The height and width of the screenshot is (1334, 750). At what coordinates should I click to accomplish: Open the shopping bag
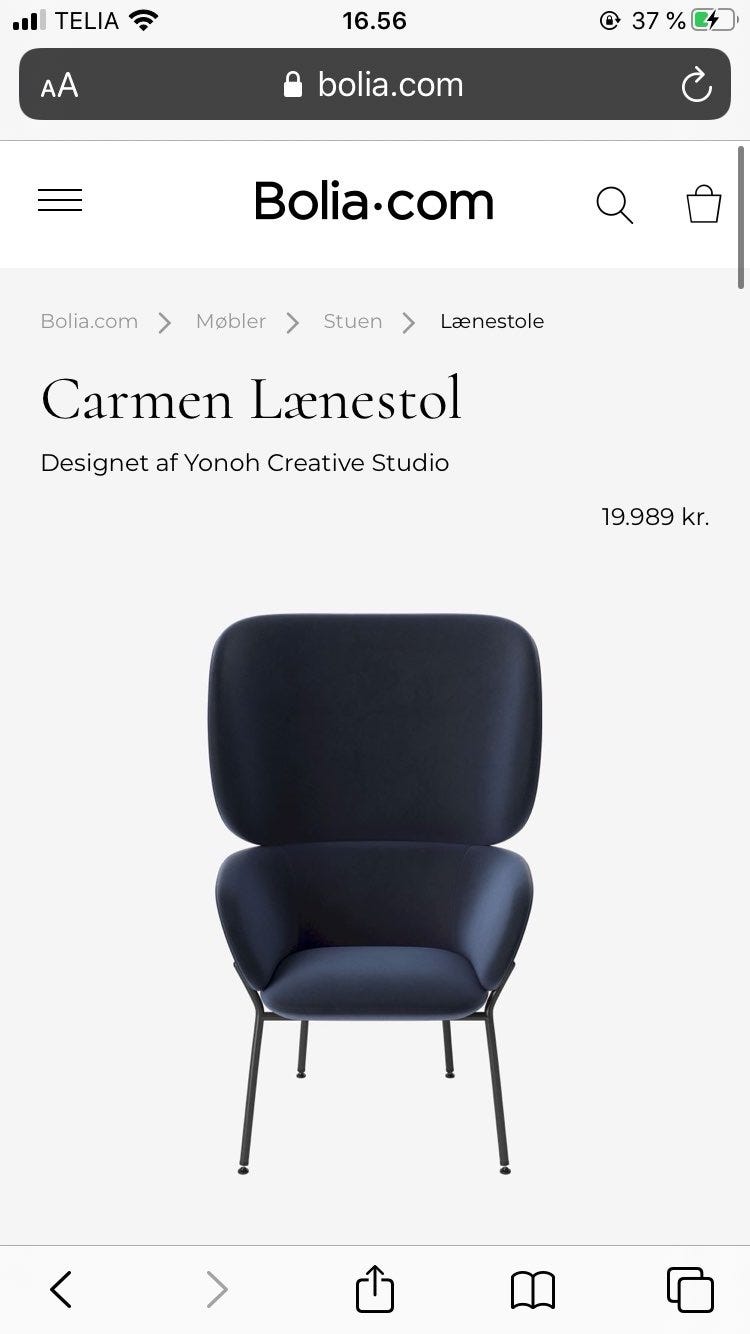click(704, 203)
